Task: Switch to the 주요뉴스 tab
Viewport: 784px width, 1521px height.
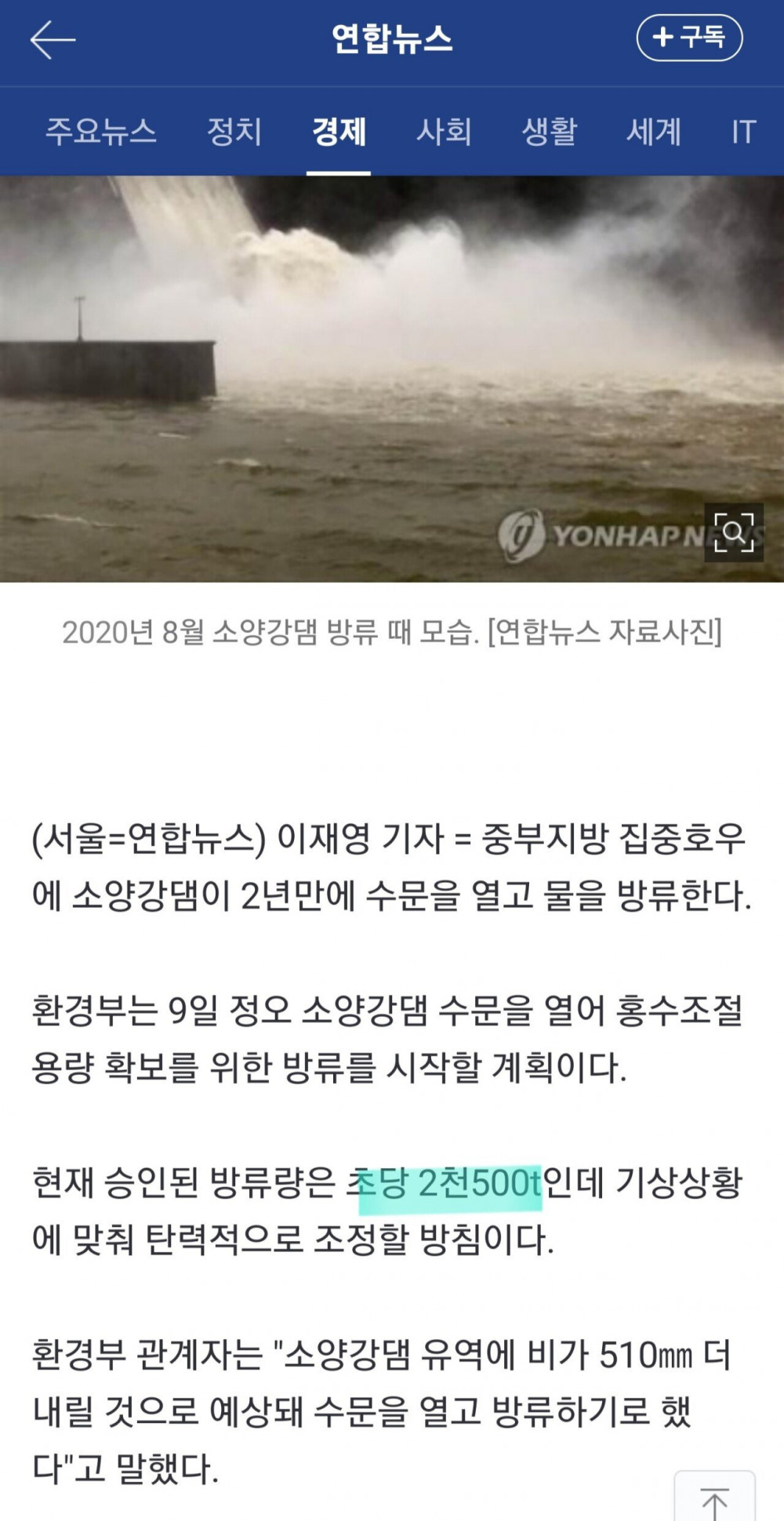Action: pyautogui.click(x=101, y=131)
